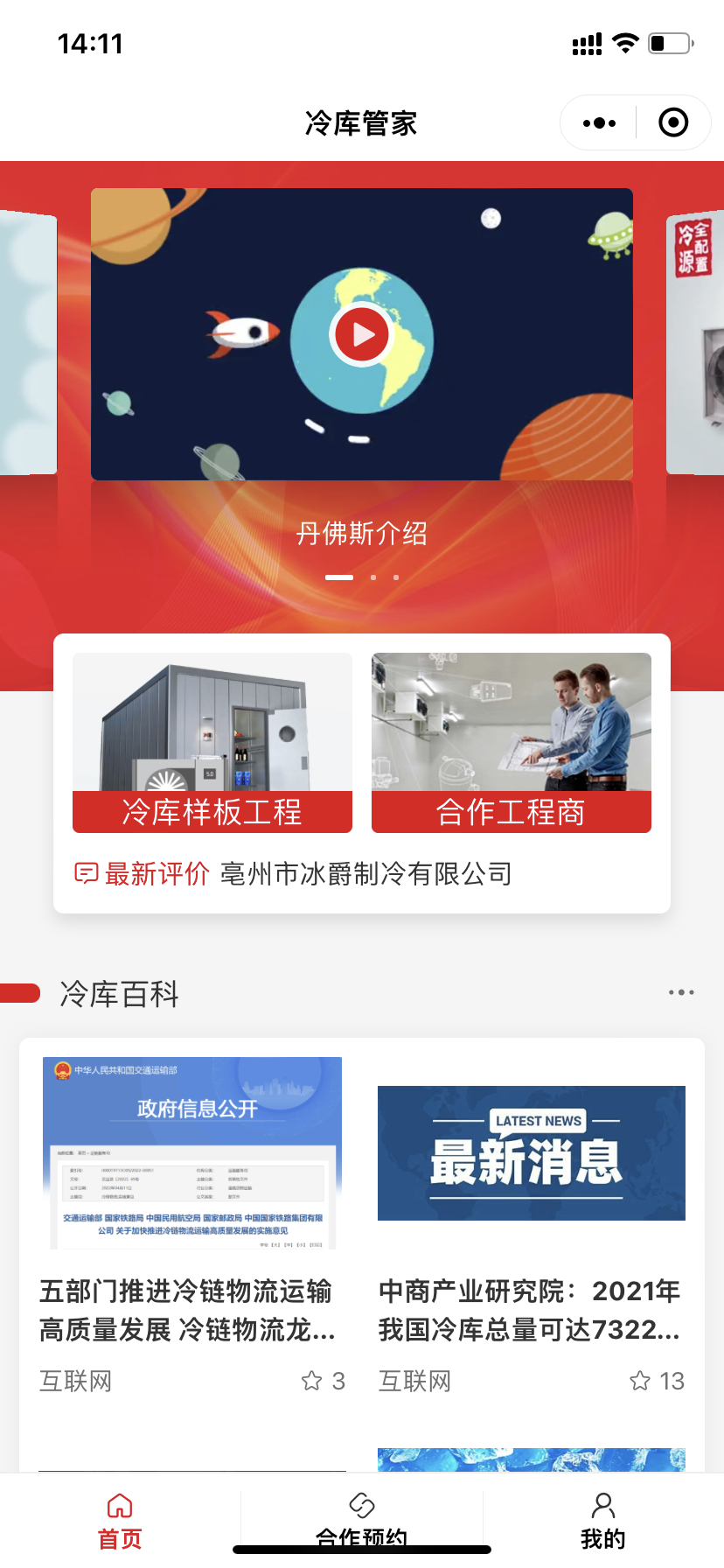Switch to the 首页 tab
Viewport: 724px width, 1568px height.
pyautogui.click(x=120, y=1521)
